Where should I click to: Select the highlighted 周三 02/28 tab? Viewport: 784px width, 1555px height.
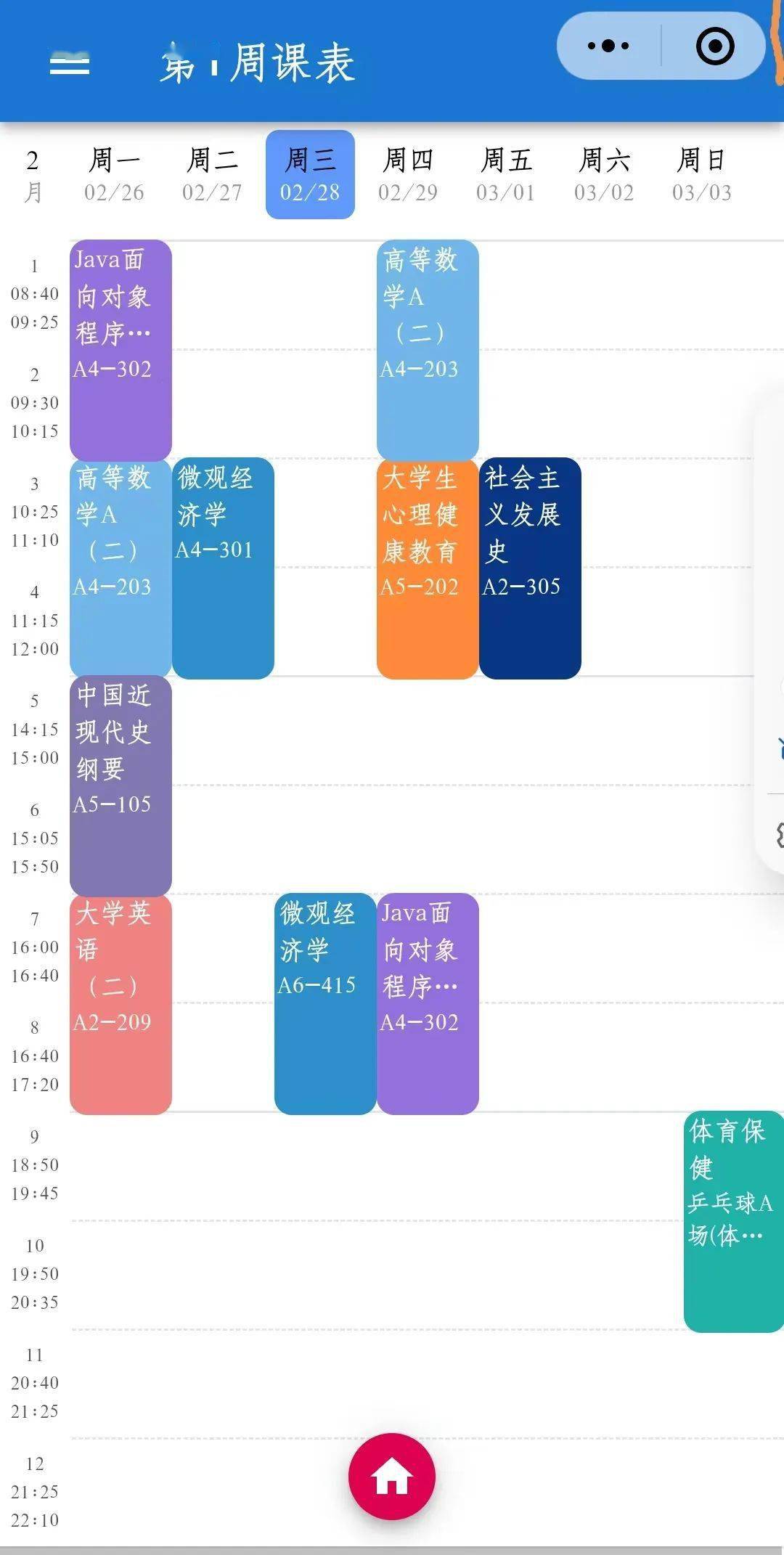[310, 174]
